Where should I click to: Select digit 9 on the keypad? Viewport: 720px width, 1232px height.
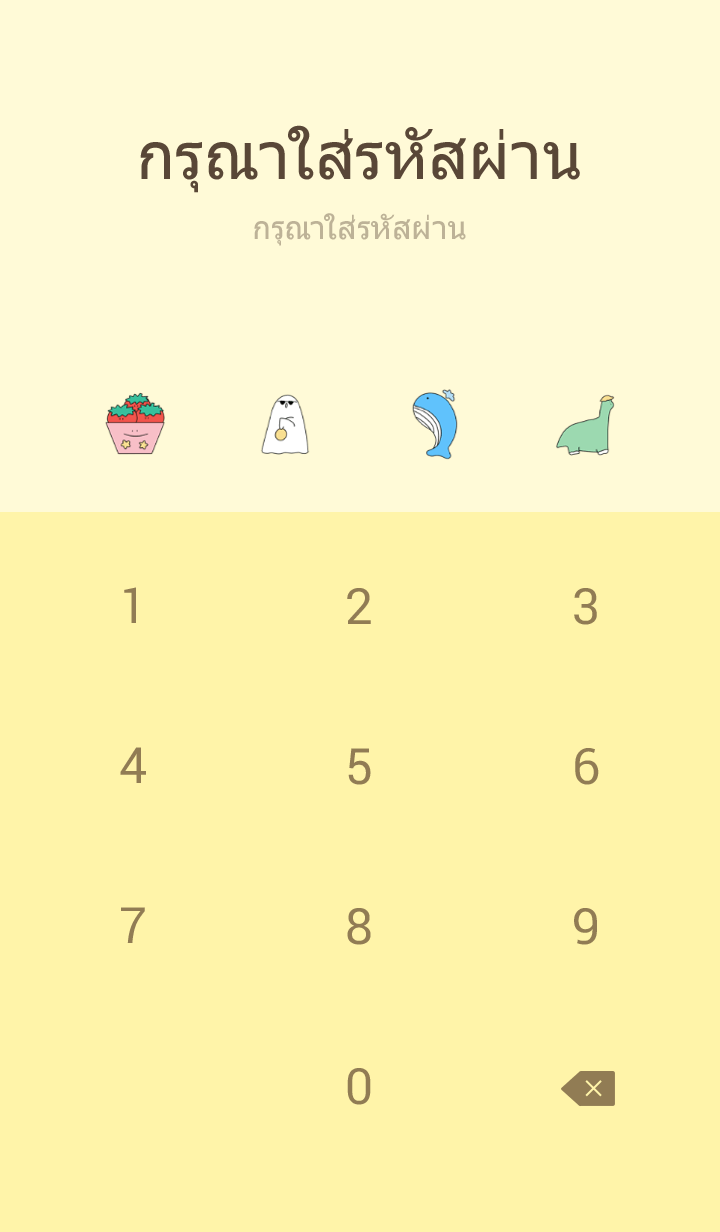click(x=586, y=927)
